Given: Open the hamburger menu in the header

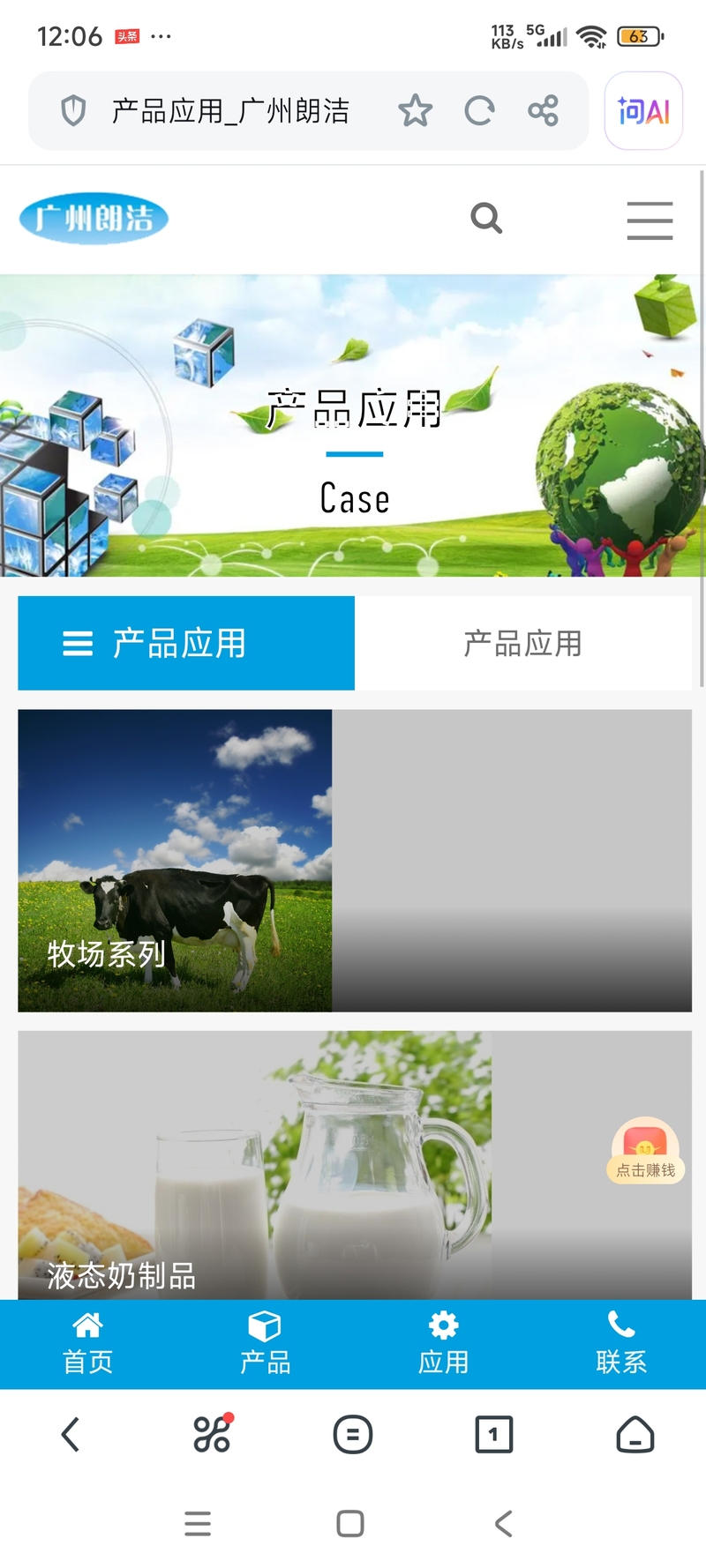Looking at the screenshot, I should click(x=650, y=220).
